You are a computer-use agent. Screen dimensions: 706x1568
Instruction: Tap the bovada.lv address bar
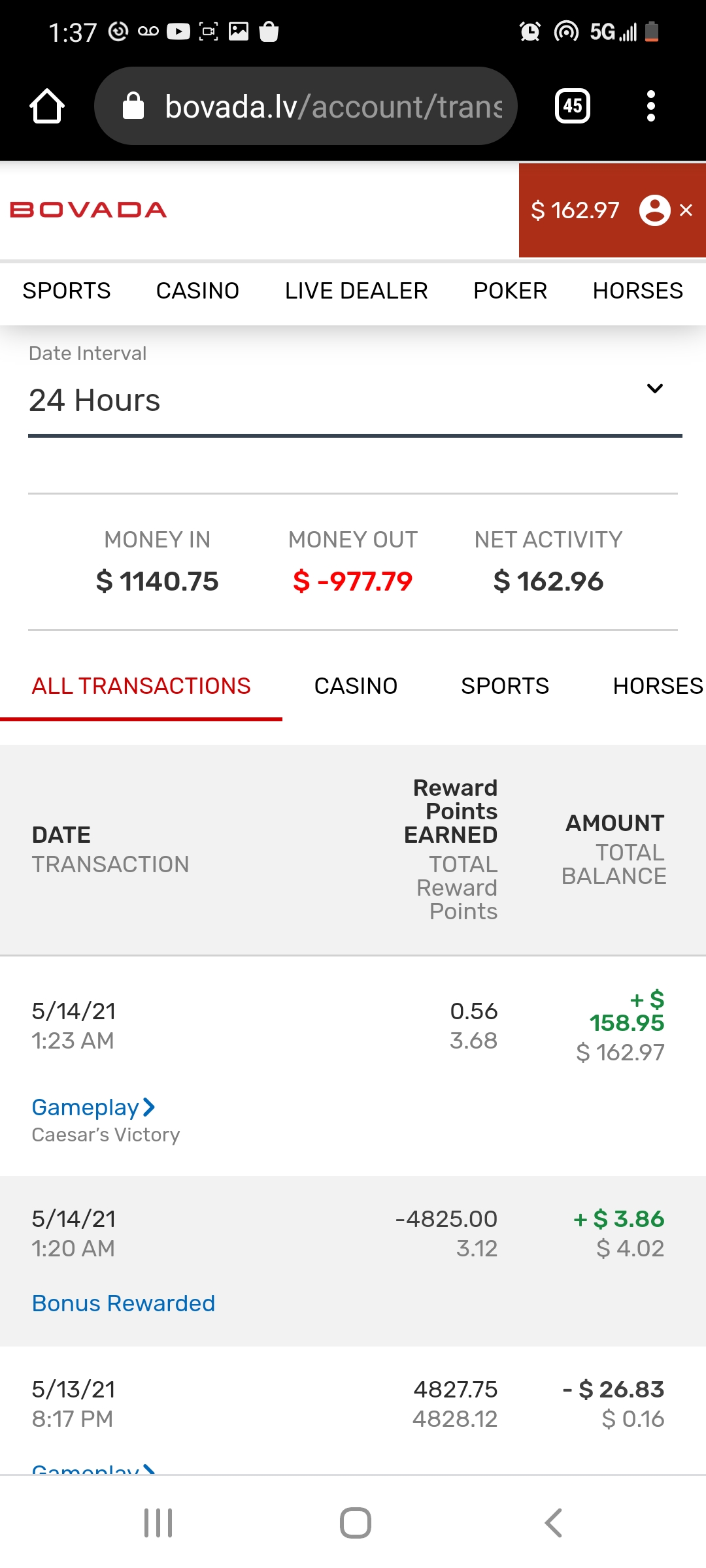306,106
